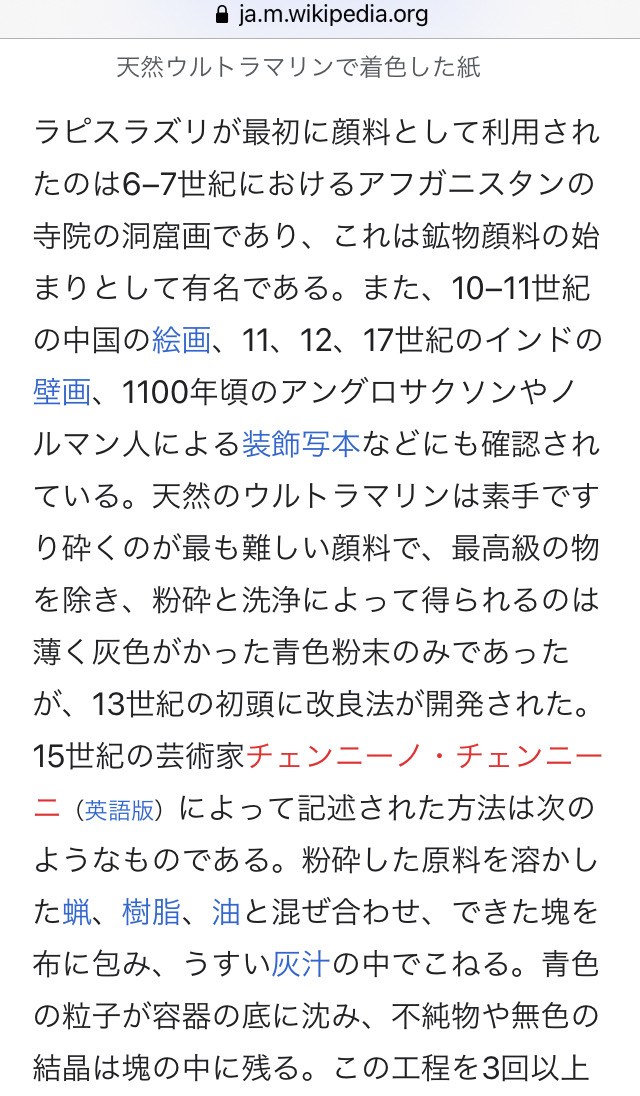Open the 壁画 link

pos(61,393)
